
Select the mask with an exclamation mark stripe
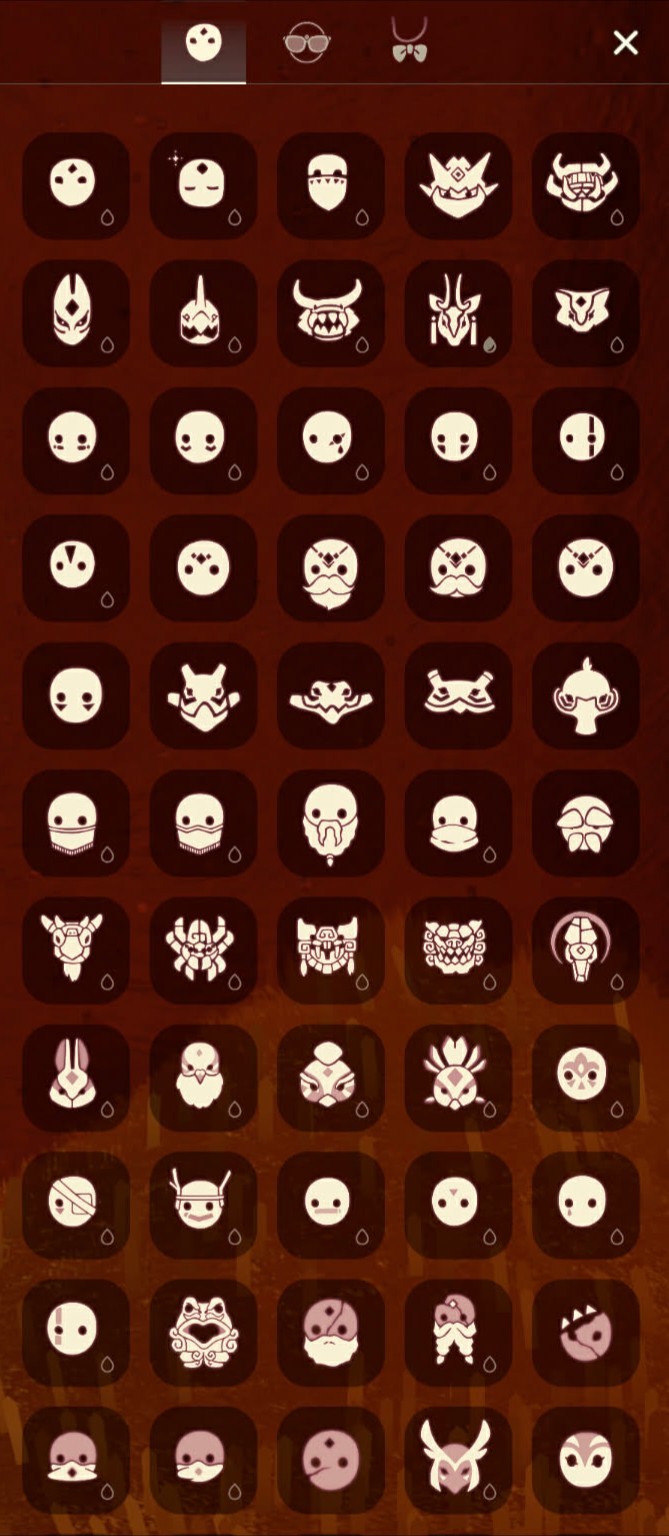[585, 439]
